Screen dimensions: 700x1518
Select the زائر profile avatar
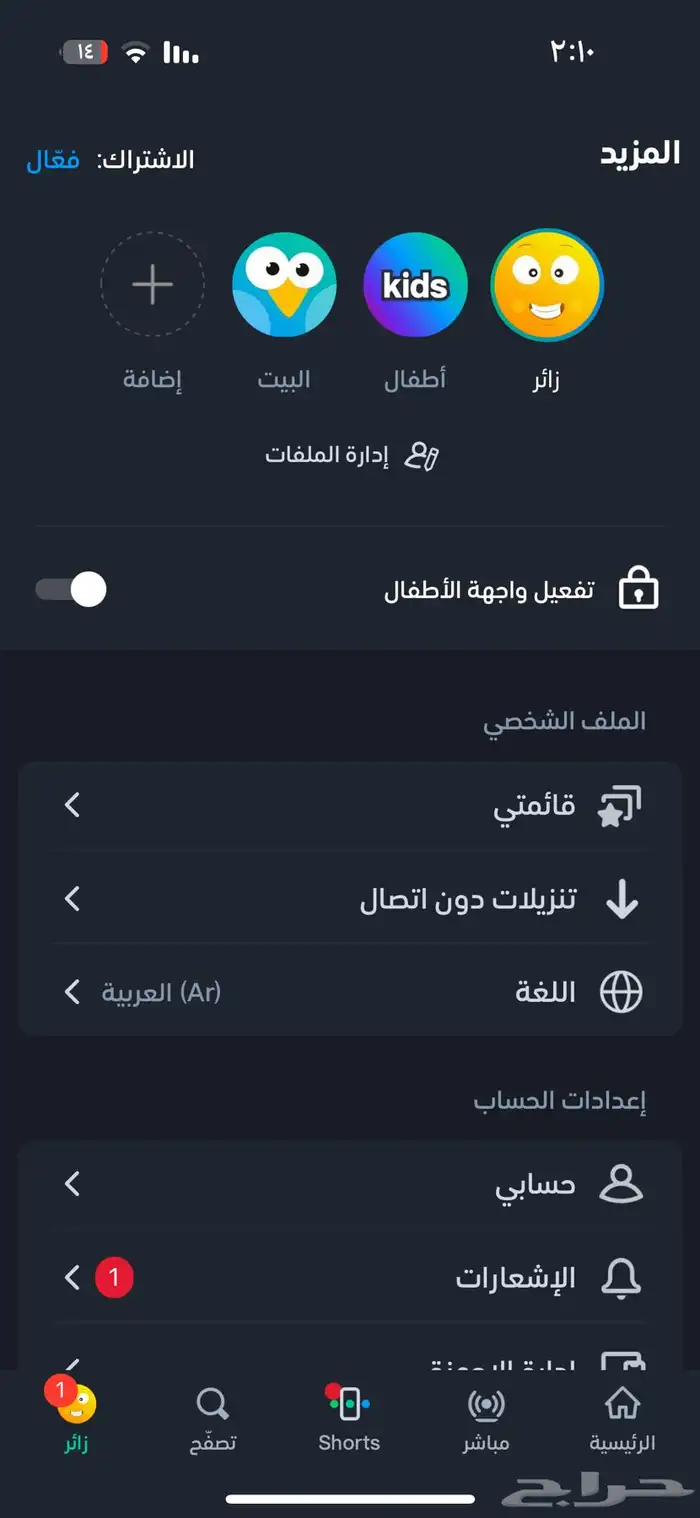point(546,286)
